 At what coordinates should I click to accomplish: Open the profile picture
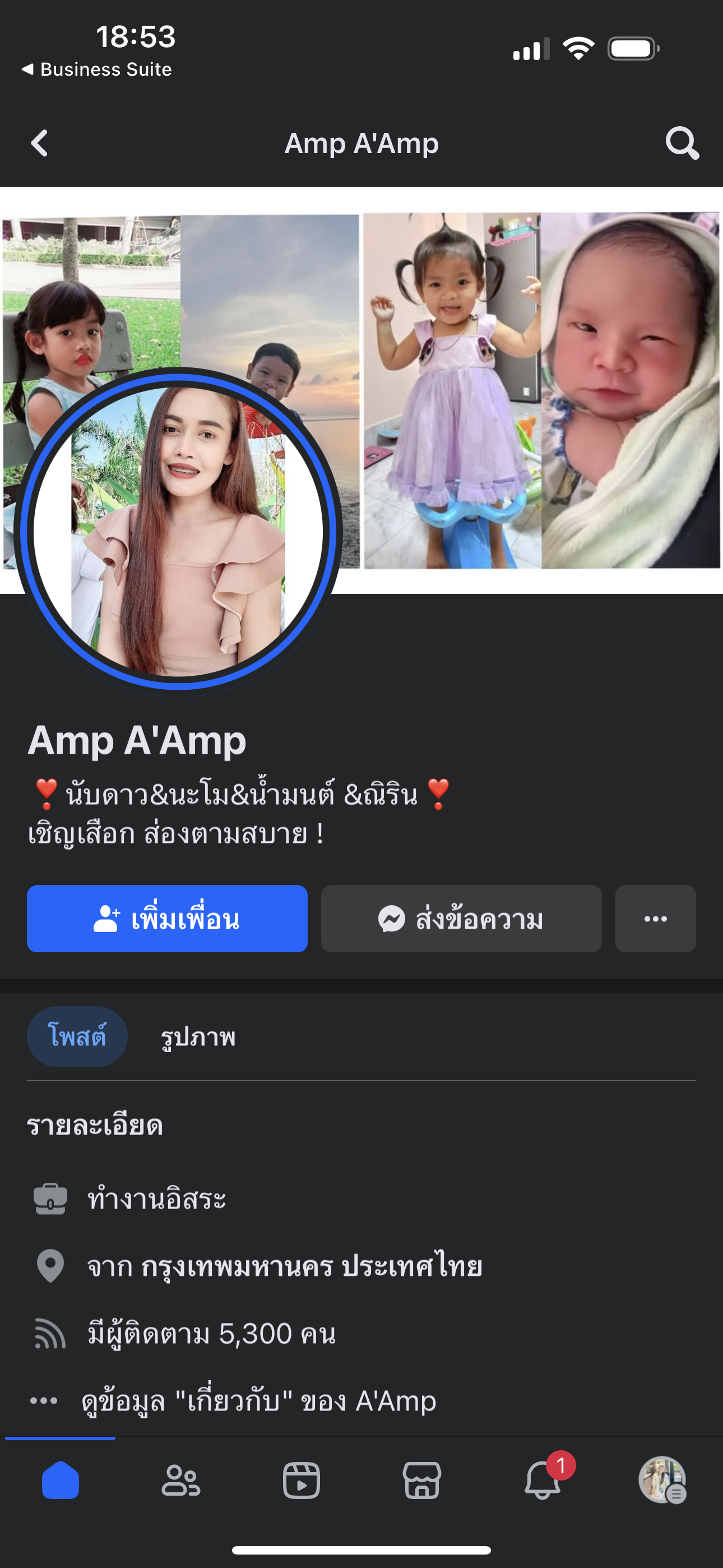[x=178, y=531]
